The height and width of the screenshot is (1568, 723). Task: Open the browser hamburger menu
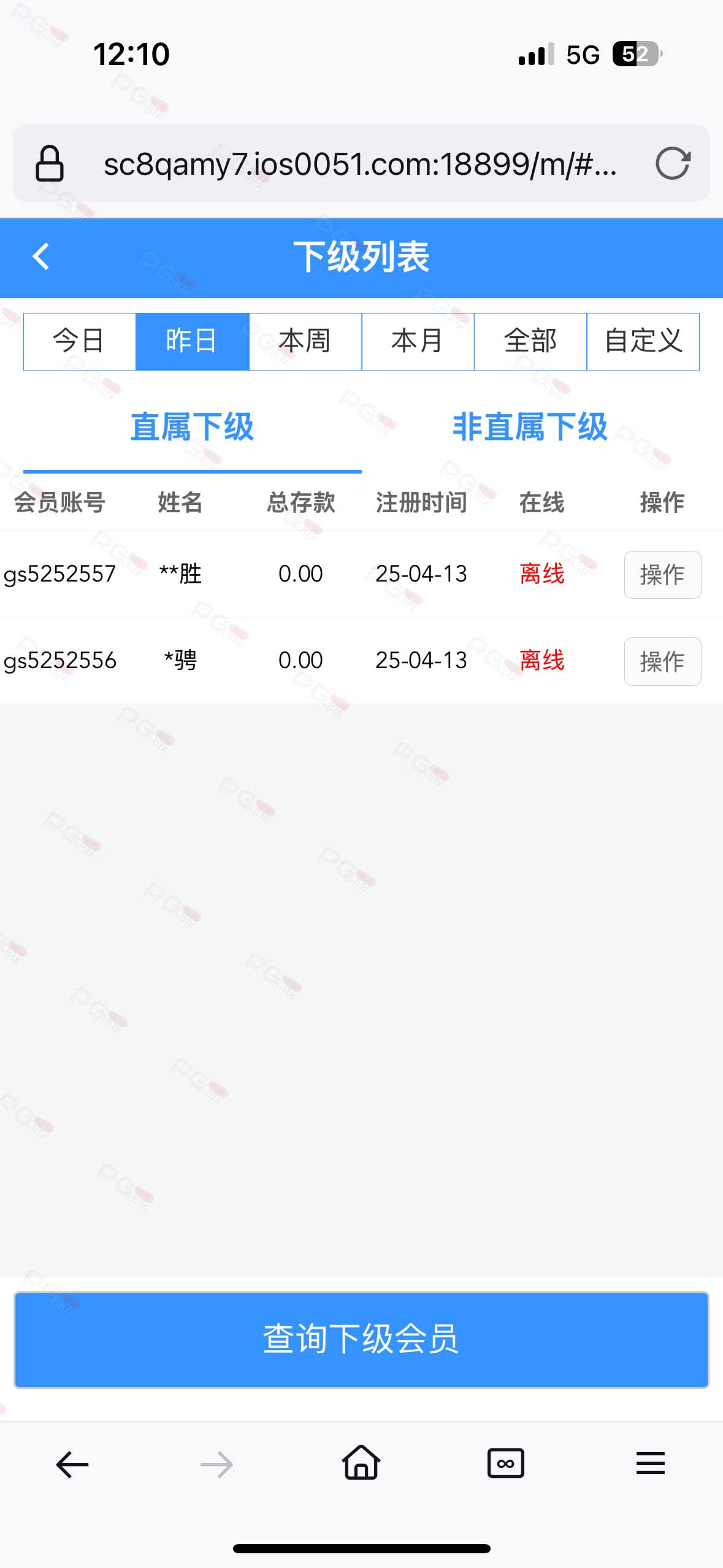pos(651,1464)
